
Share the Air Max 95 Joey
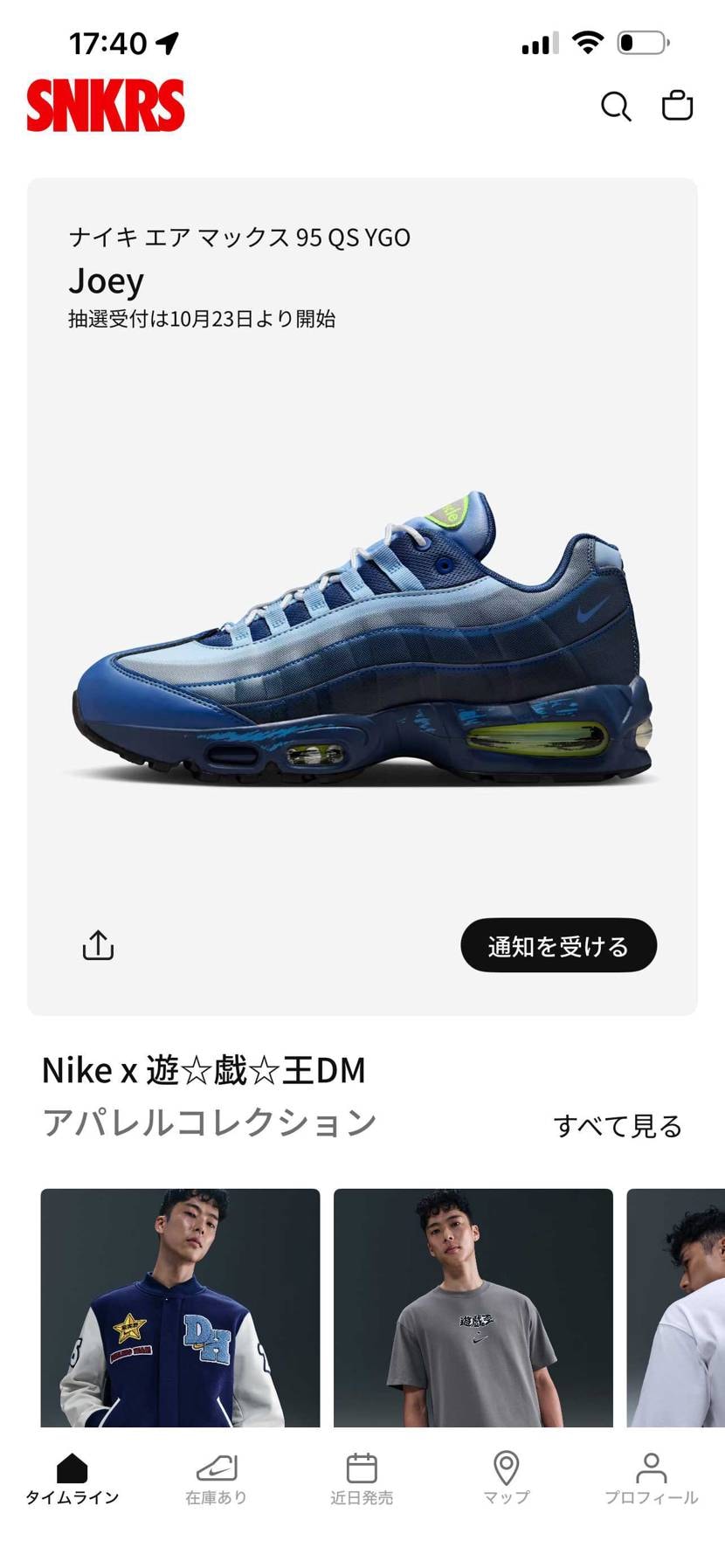click(x=98, y=945)
